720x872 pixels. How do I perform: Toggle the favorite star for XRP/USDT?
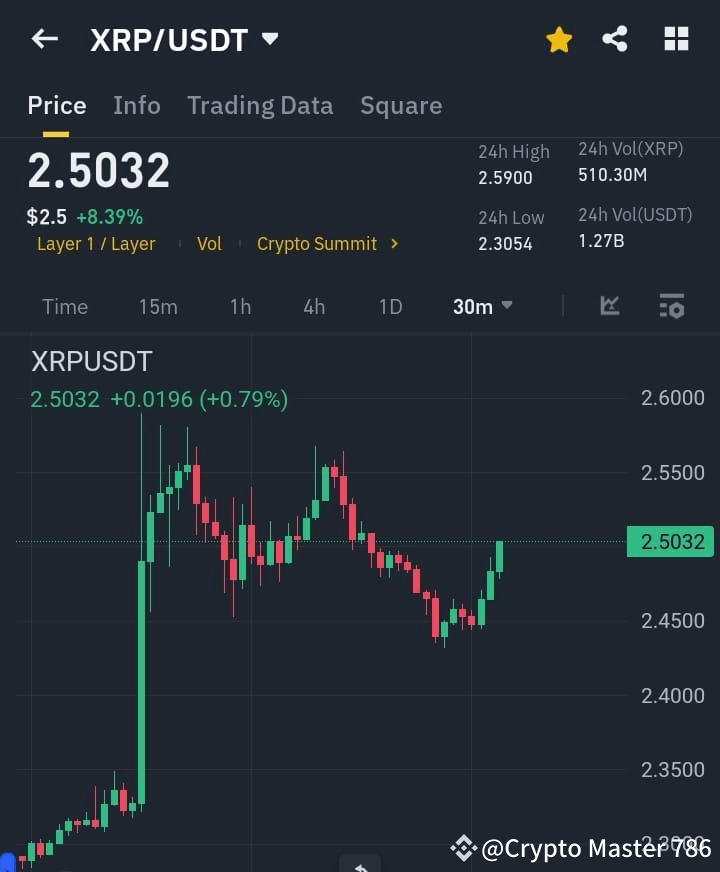pyautogui.click(x=559, y=39)
